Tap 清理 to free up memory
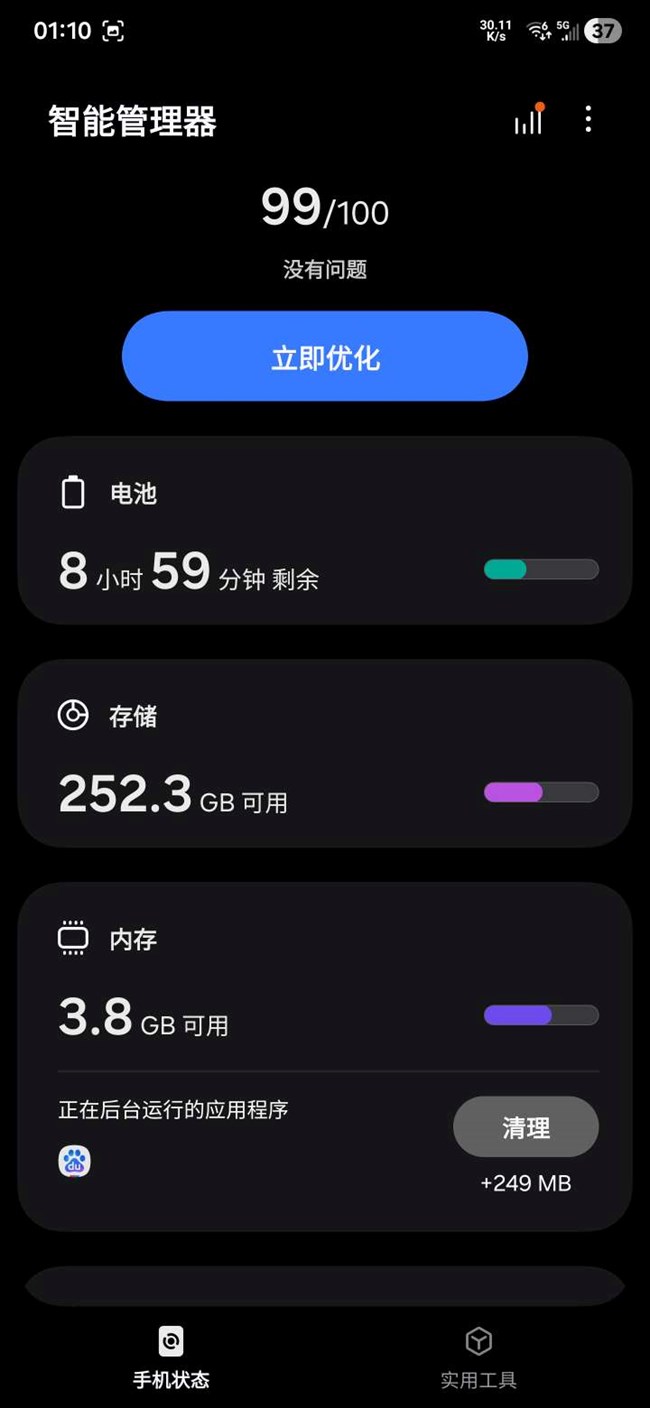This screenshot has height=1408, width=650. [x=526, y=1128]
